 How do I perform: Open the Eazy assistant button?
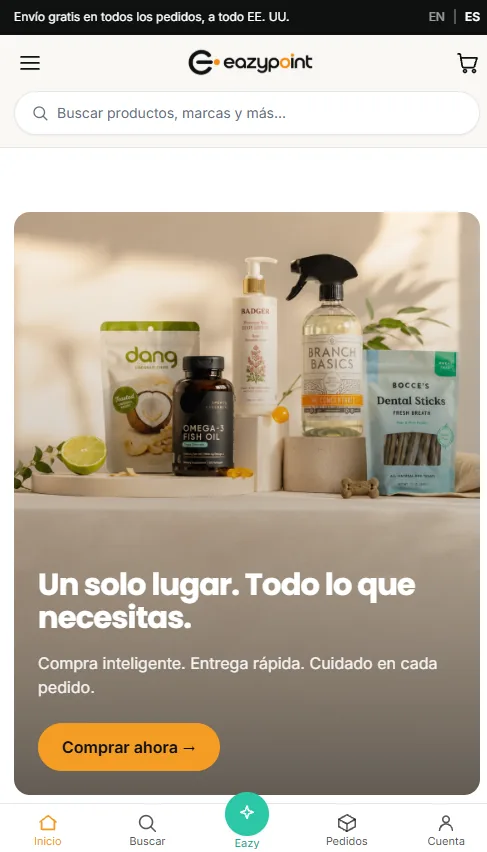pos(247,814)
